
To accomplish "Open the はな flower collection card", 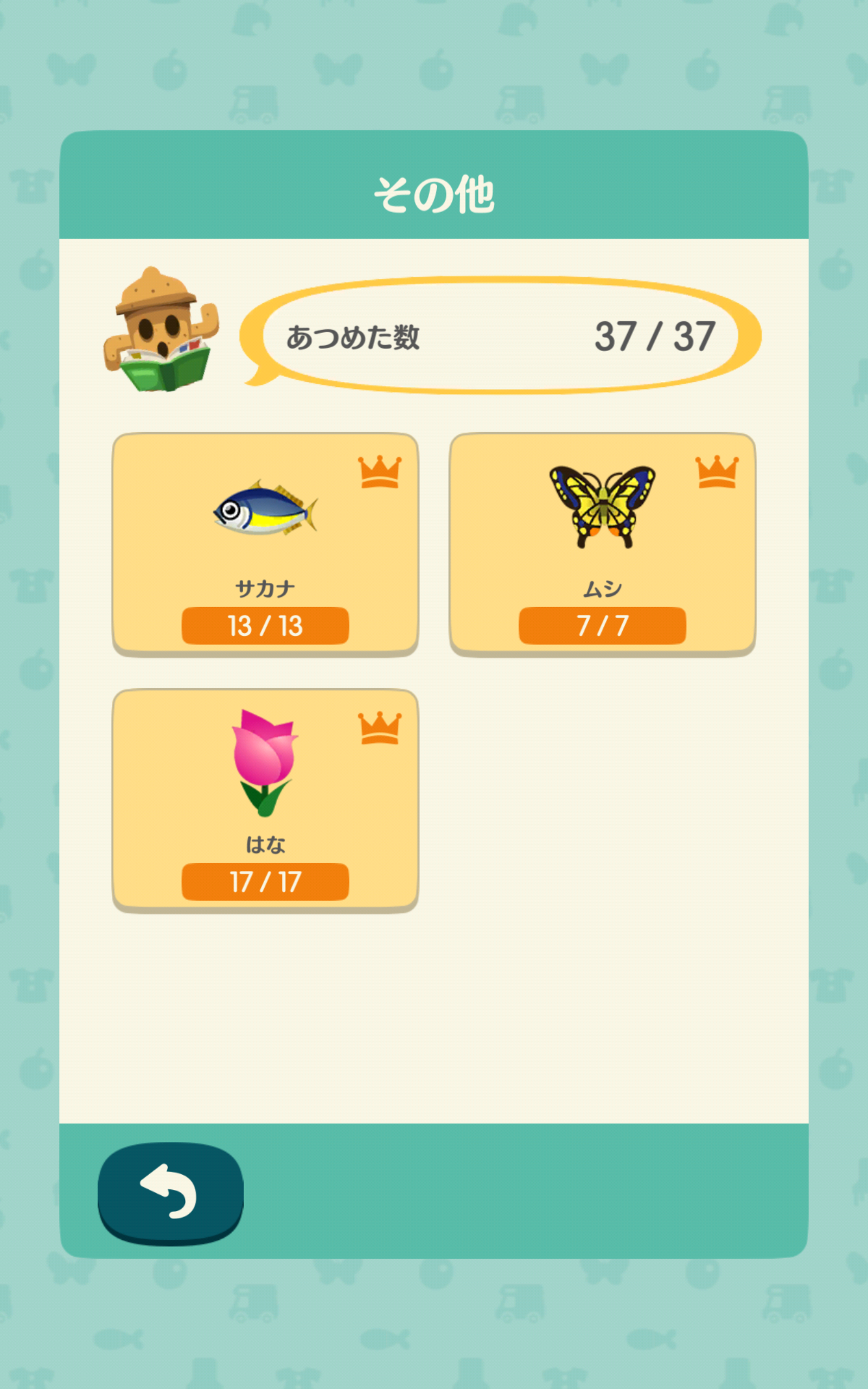I will [x=265, y=800].
